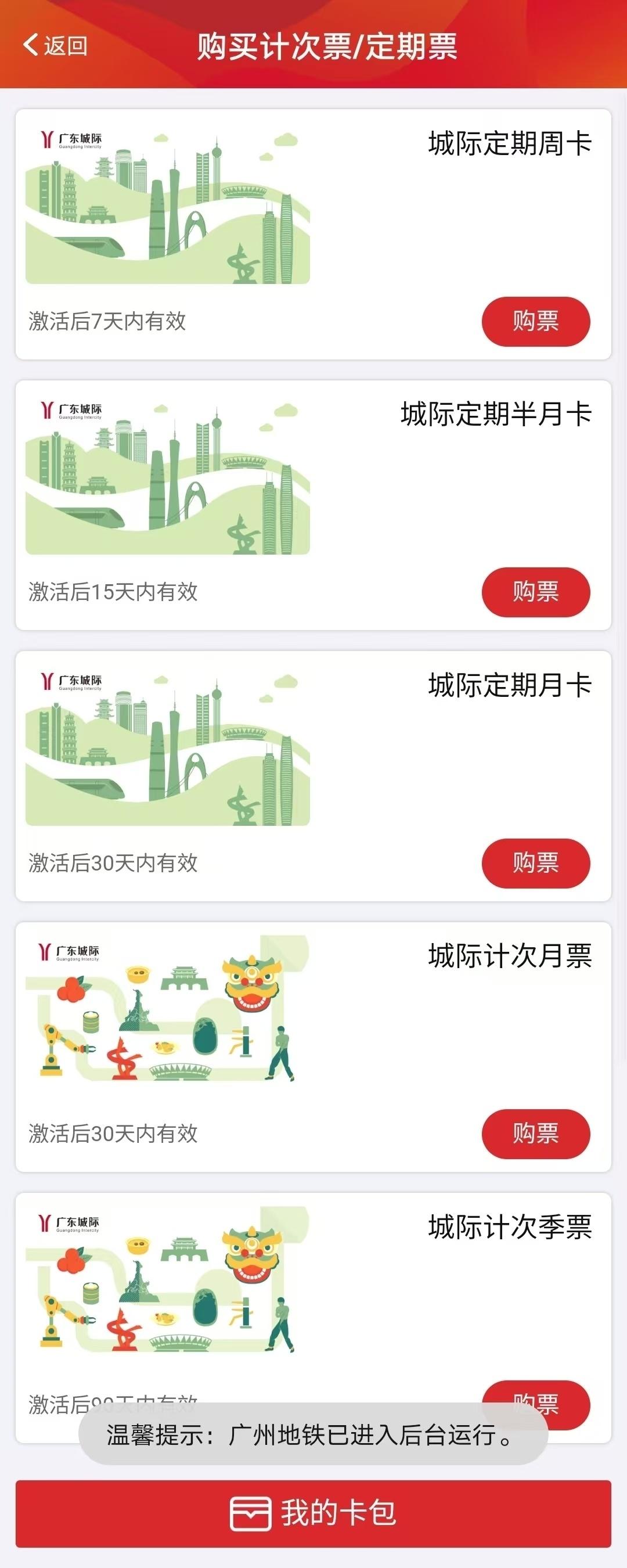627x1568 pixels.
Task: Go back using the 返回 button
Action: coord(55,46)
